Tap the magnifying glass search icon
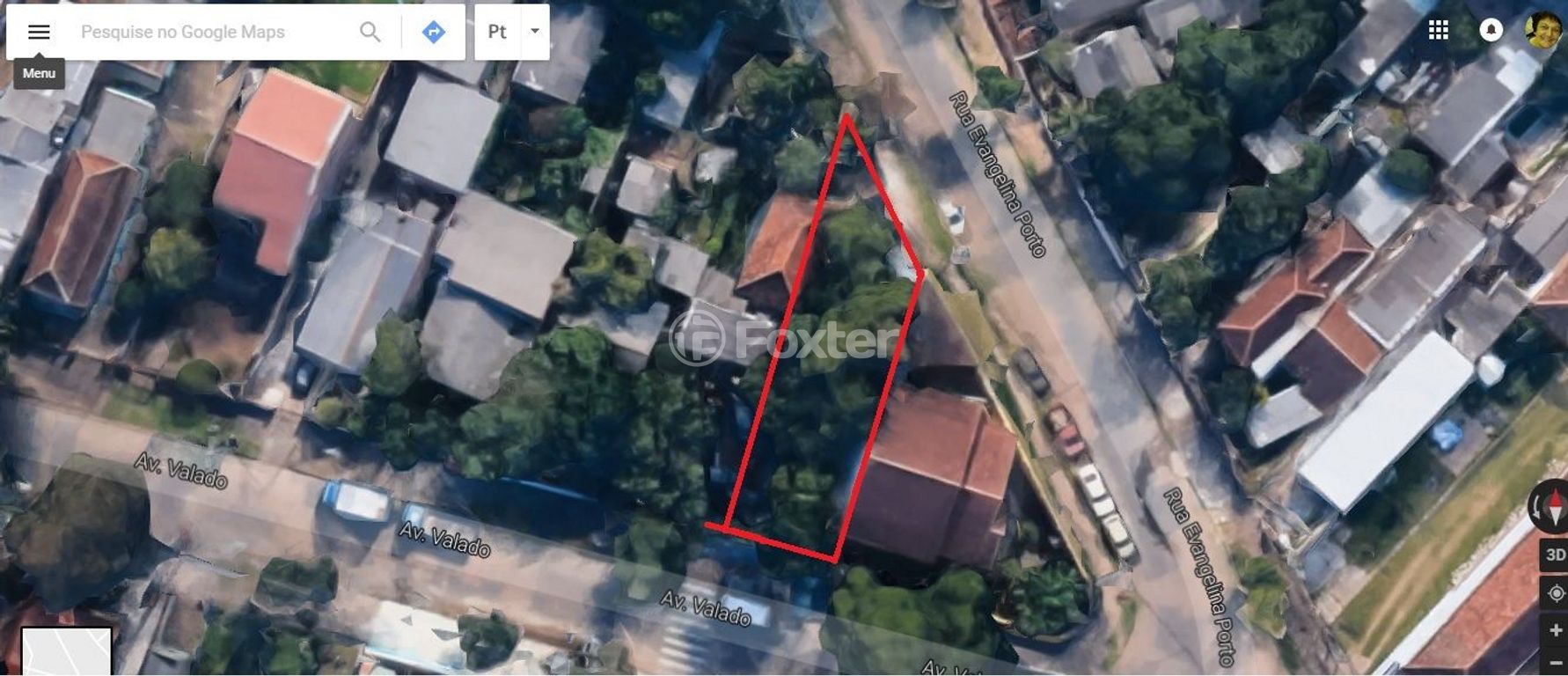 tap(370, 33)
